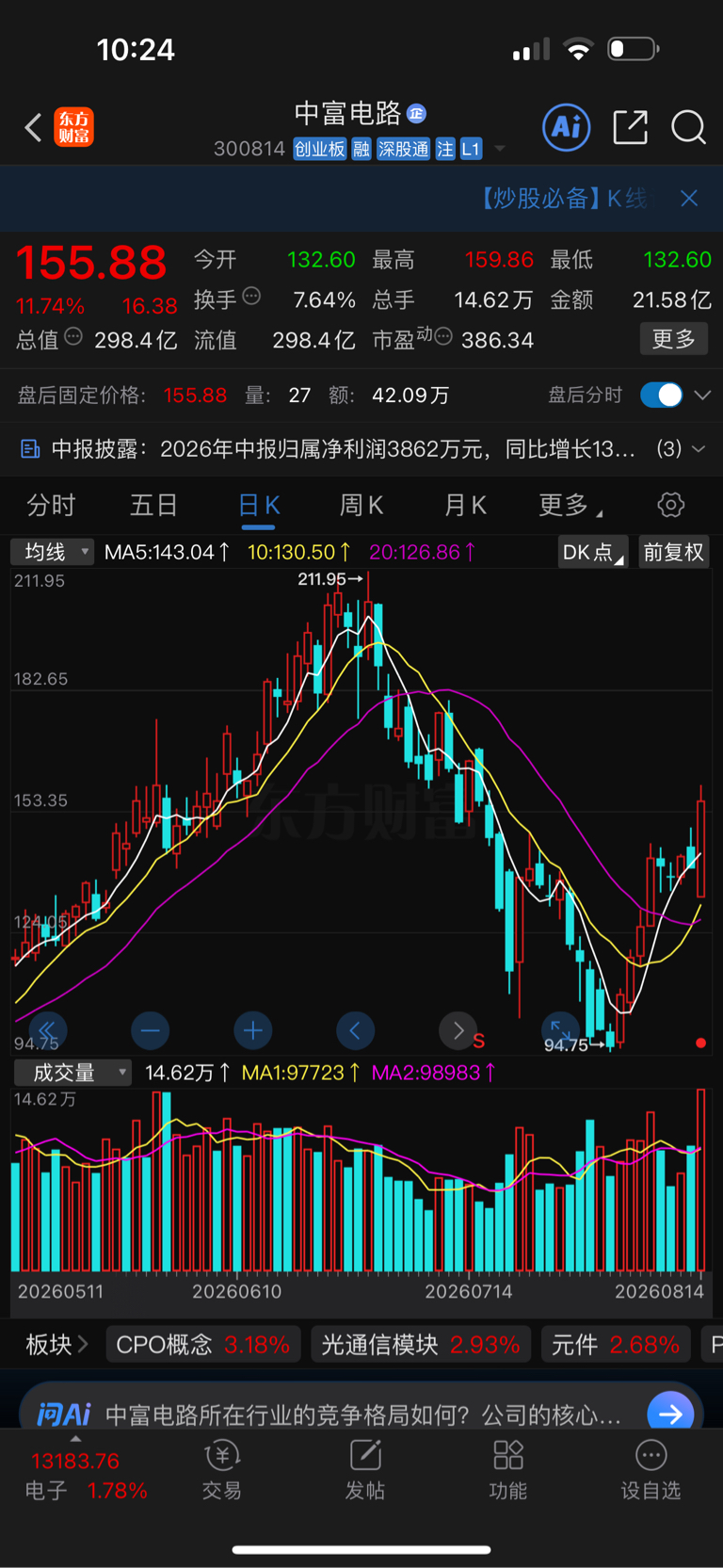Open the search magnifier
Viewport: 723px width, 1568px height.
pos(688,126)
